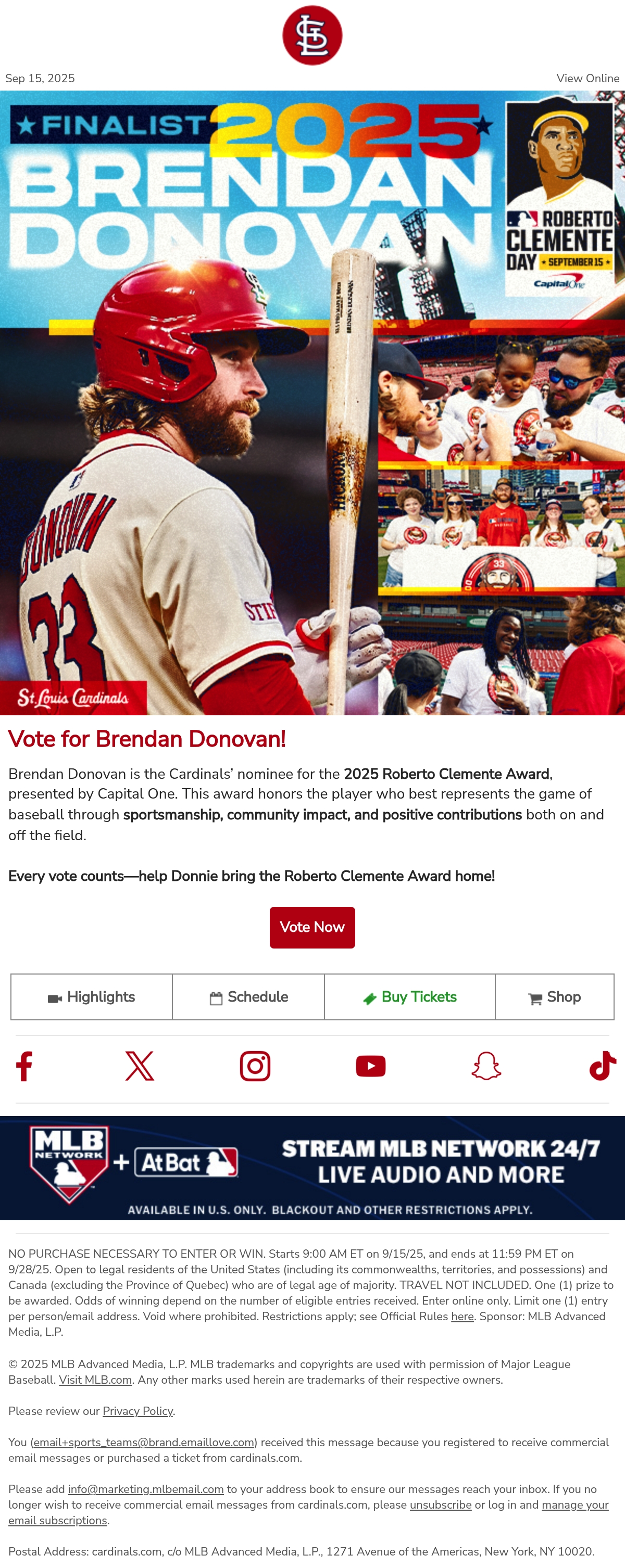Go to the Shop
625x1568 pixels.
click(x=554, y=997)
